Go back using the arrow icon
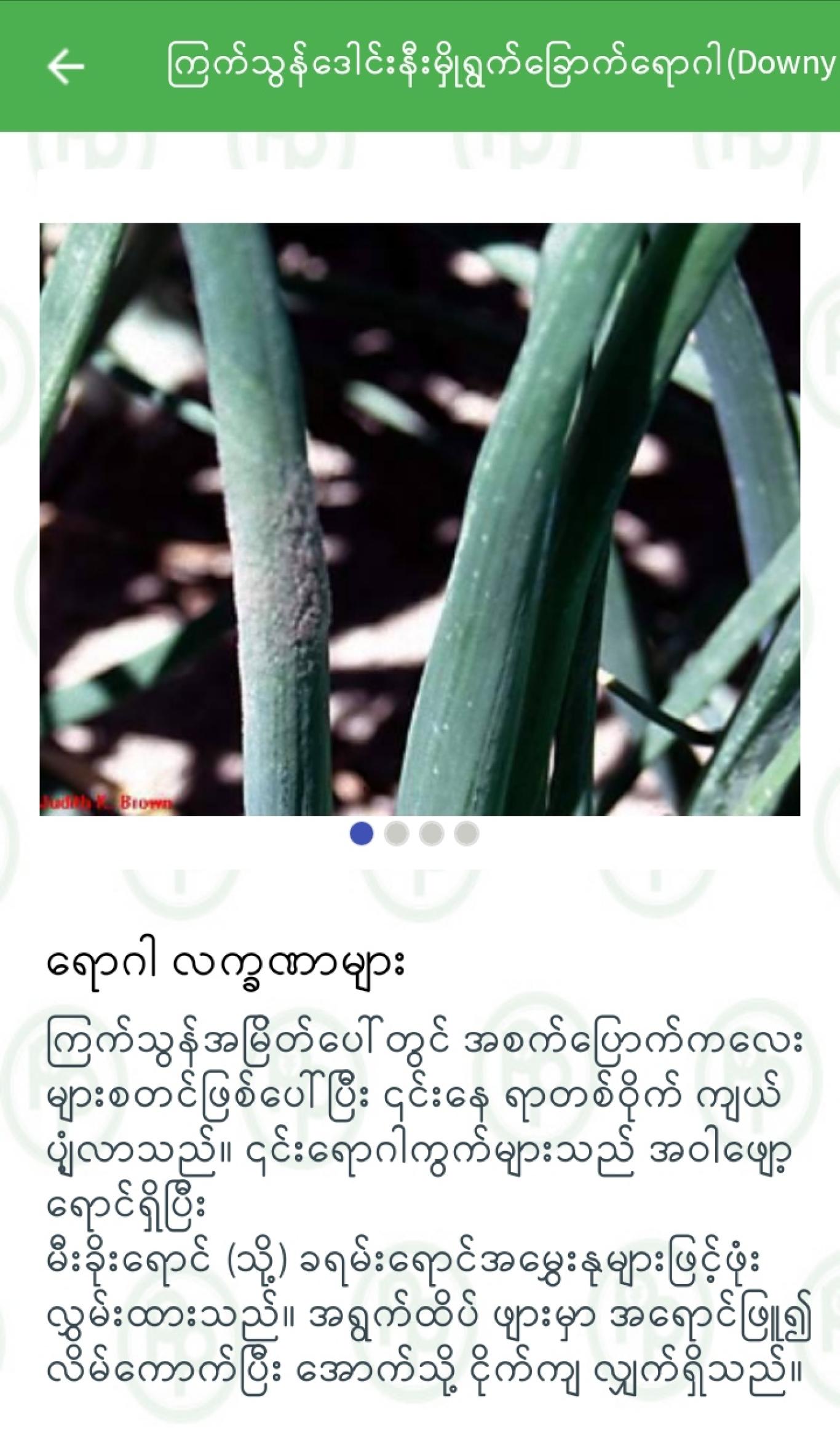The image size is (840, 1444). pyautogui.click(x=66, y=66)
